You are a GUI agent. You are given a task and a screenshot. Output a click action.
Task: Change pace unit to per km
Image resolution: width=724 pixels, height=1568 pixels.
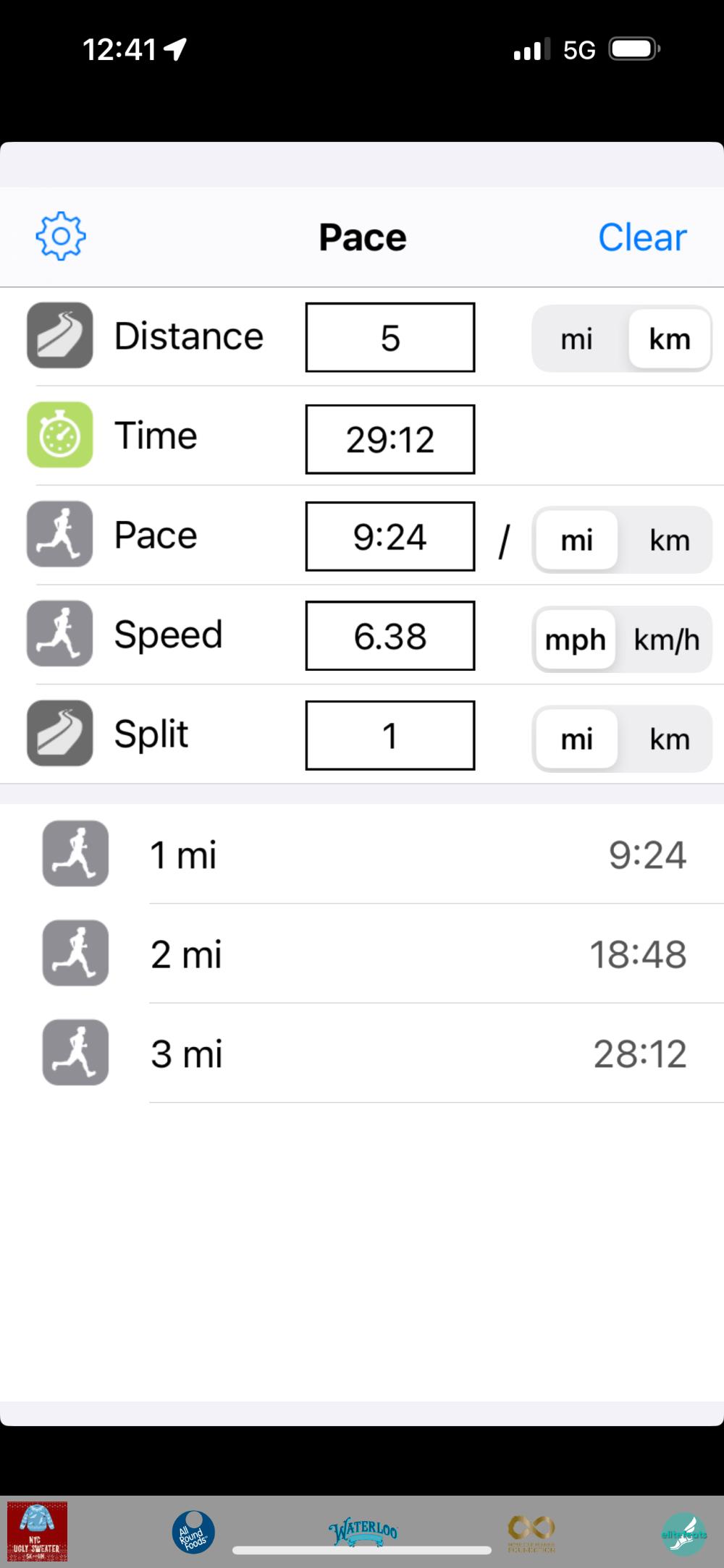[x=669, y=540]
